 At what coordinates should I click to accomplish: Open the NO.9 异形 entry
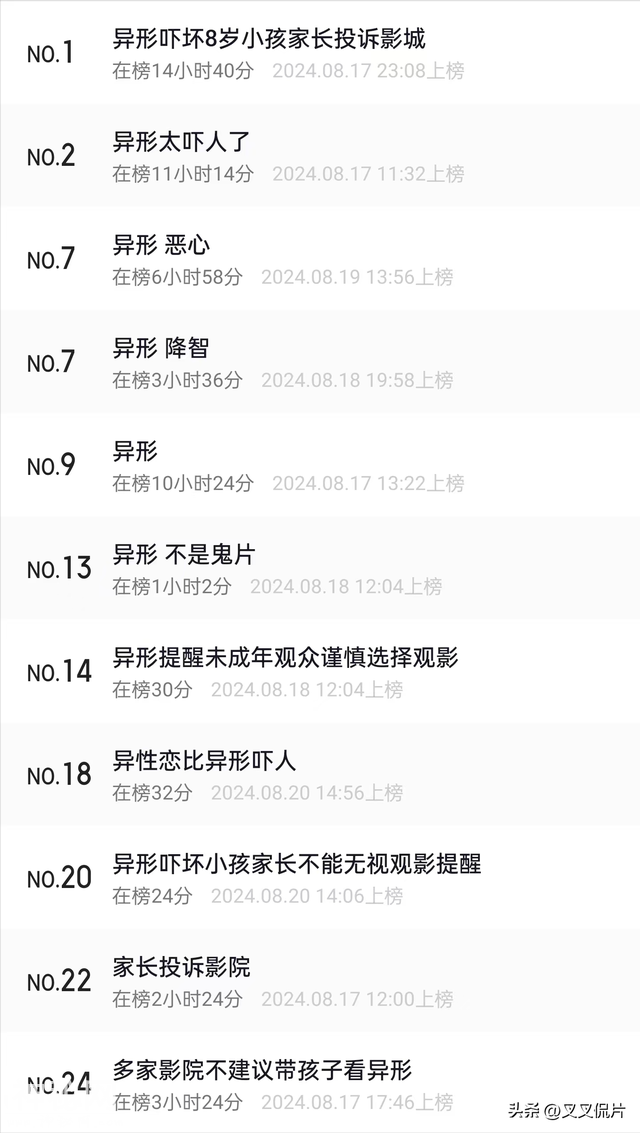(135, 451)
